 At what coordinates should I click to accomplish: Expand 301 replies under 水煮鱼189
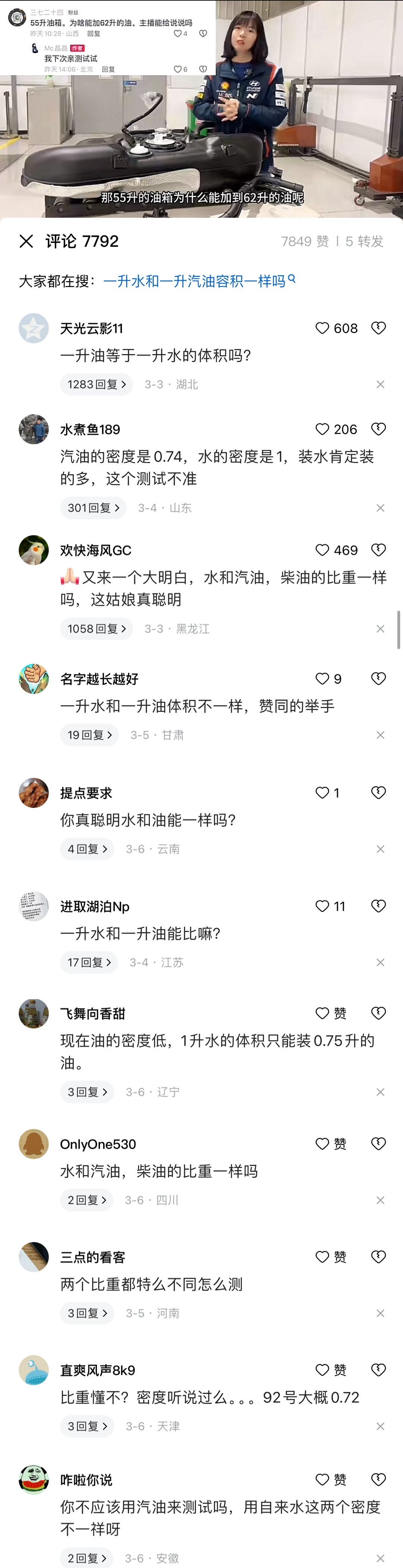click(93, 508)
